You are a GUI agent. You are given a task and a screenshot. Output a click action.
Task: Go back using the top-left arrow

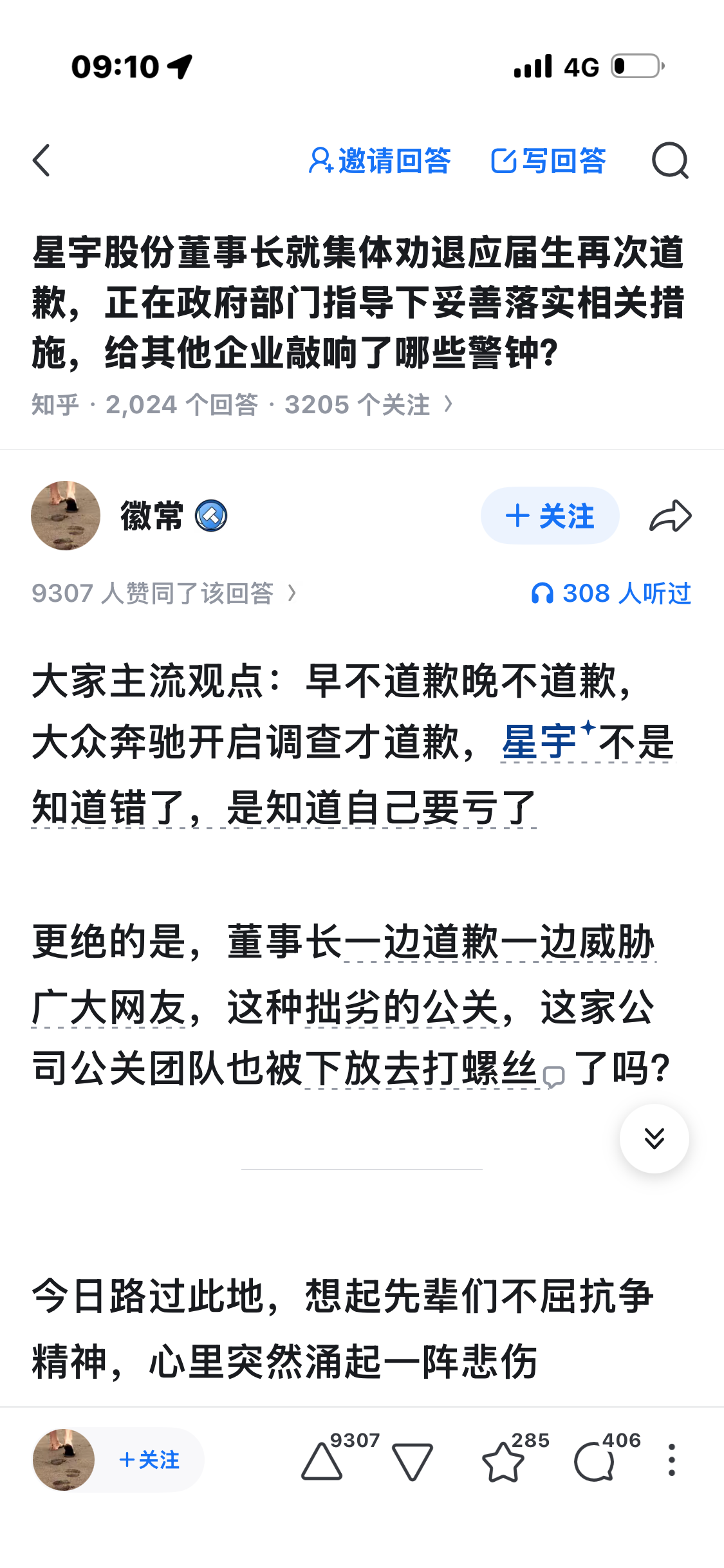[x=41, y=160]
